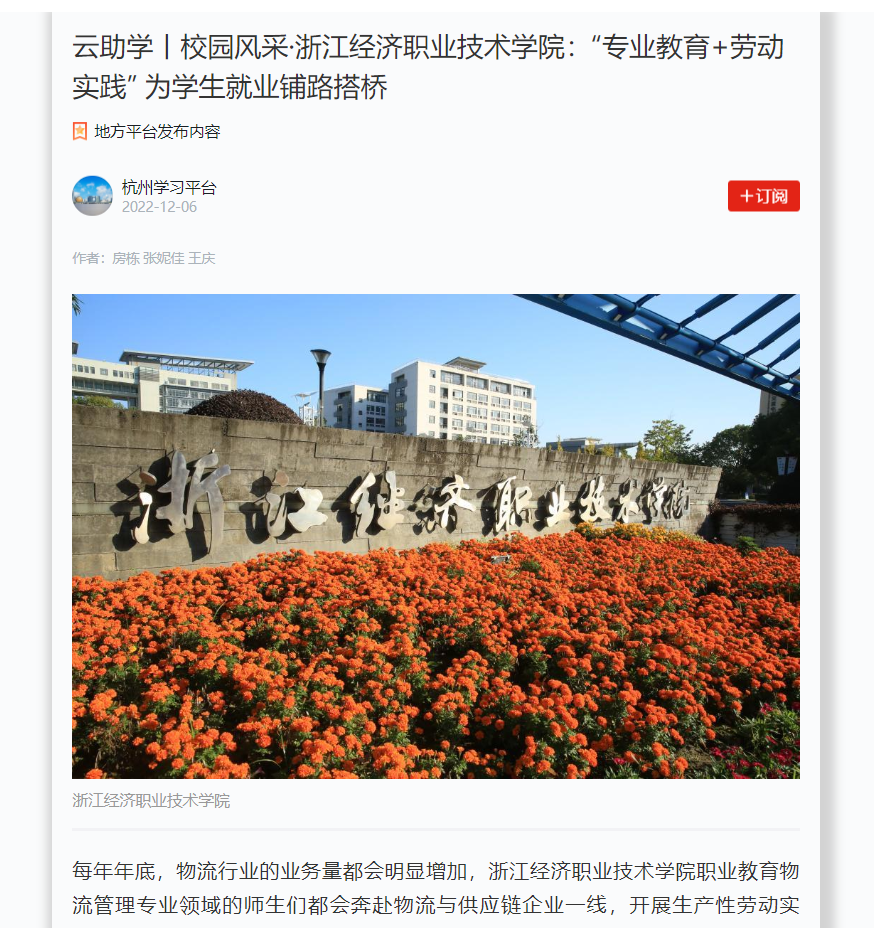View the campus photo full screen
Screen dimensions: 874x928
[x=435, y=535]
